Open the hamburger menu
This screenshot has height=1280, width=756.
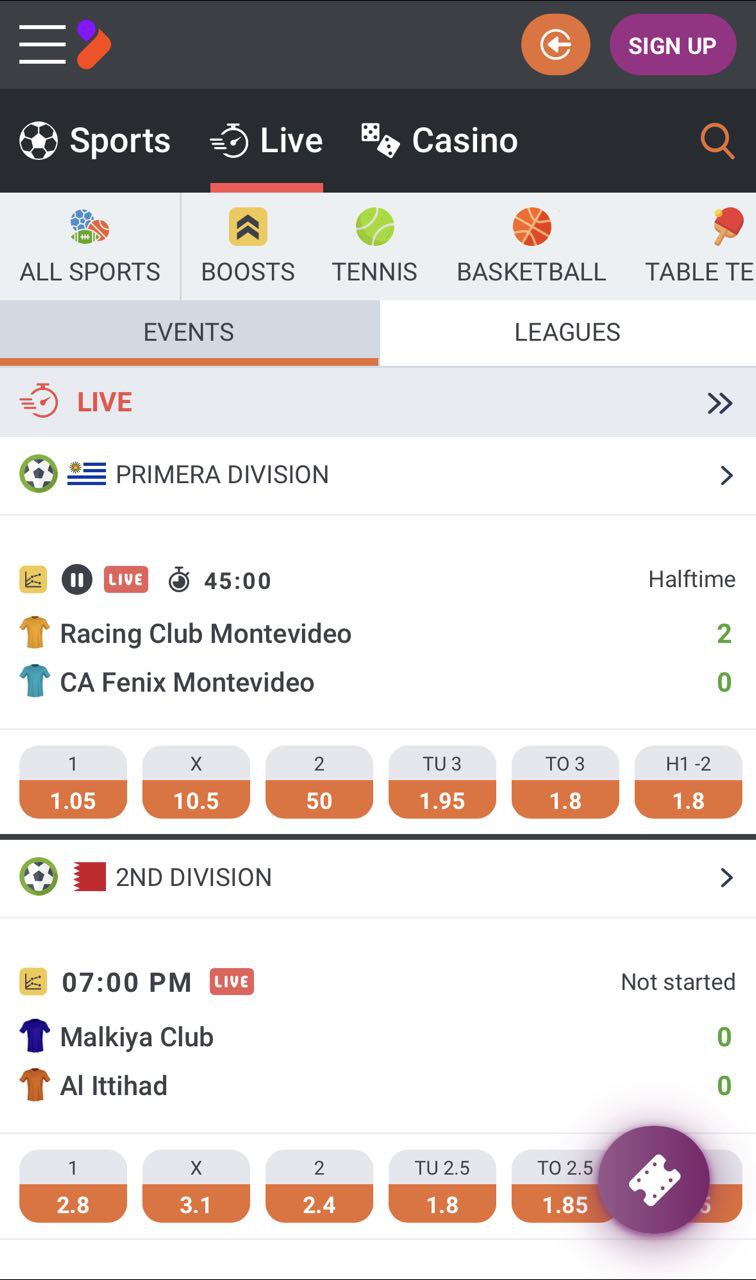tap(42, 45)
